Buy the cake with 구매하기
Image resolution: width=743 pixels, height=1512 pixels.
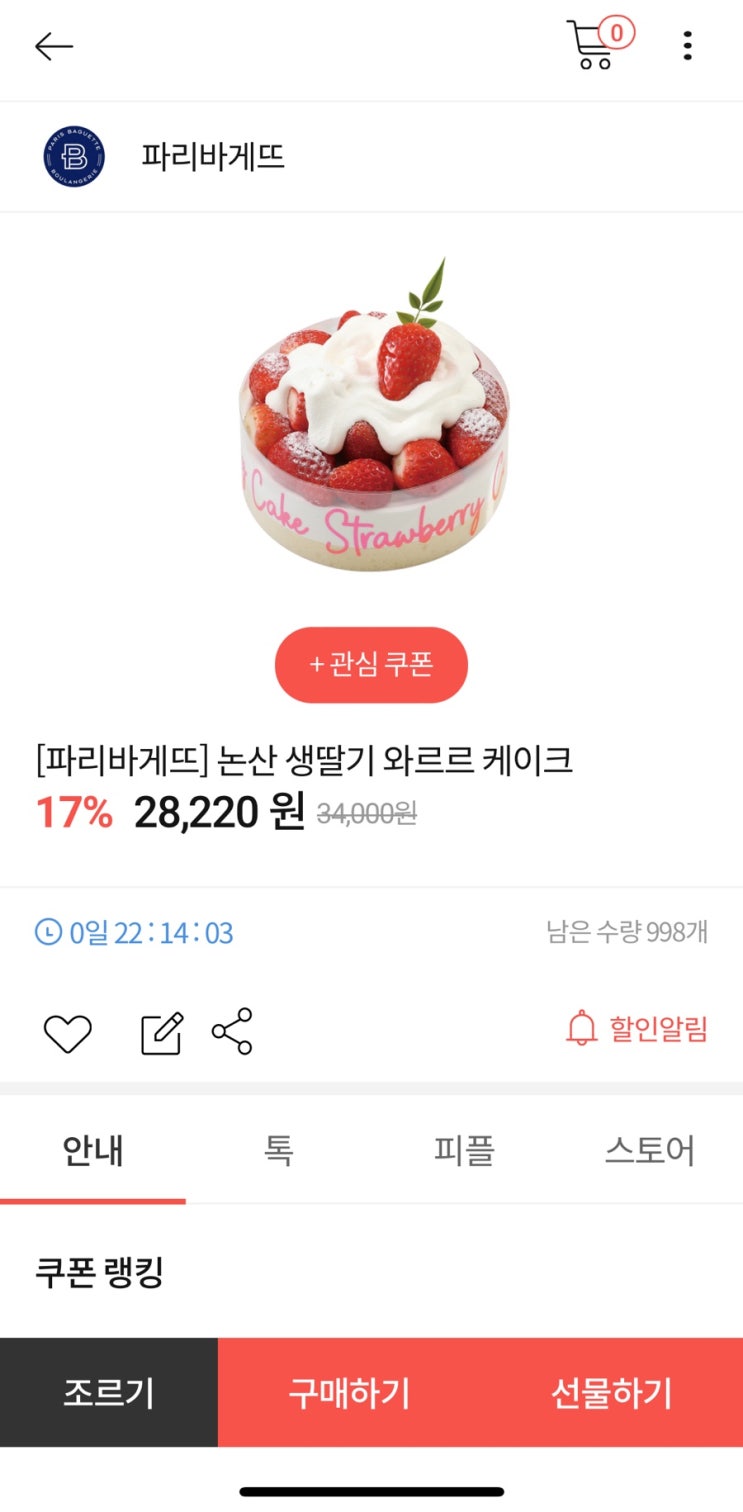click(x=349, y=1392)
